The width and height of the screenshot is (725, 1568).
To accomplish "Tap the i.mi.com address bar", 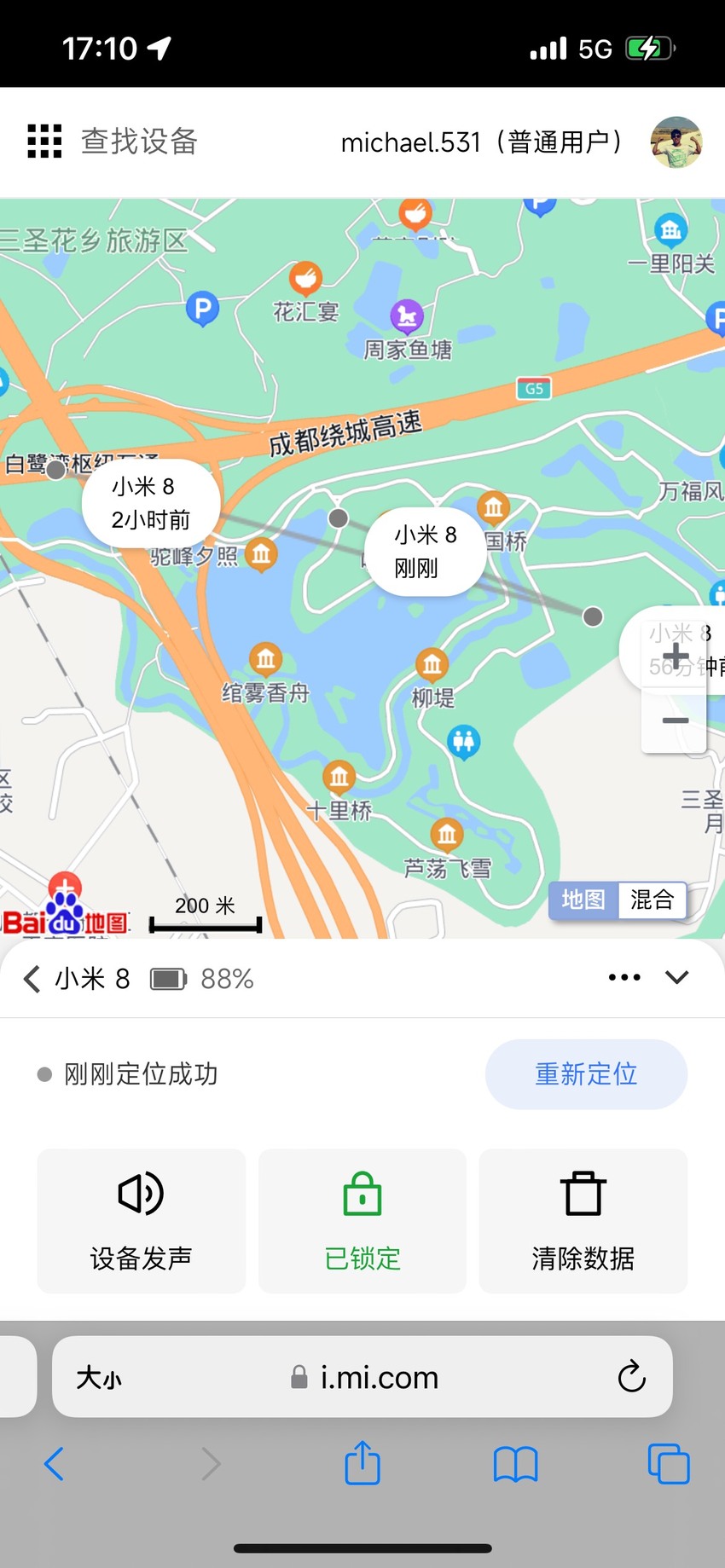I will pyautogui.click(x=362, y=1376).
